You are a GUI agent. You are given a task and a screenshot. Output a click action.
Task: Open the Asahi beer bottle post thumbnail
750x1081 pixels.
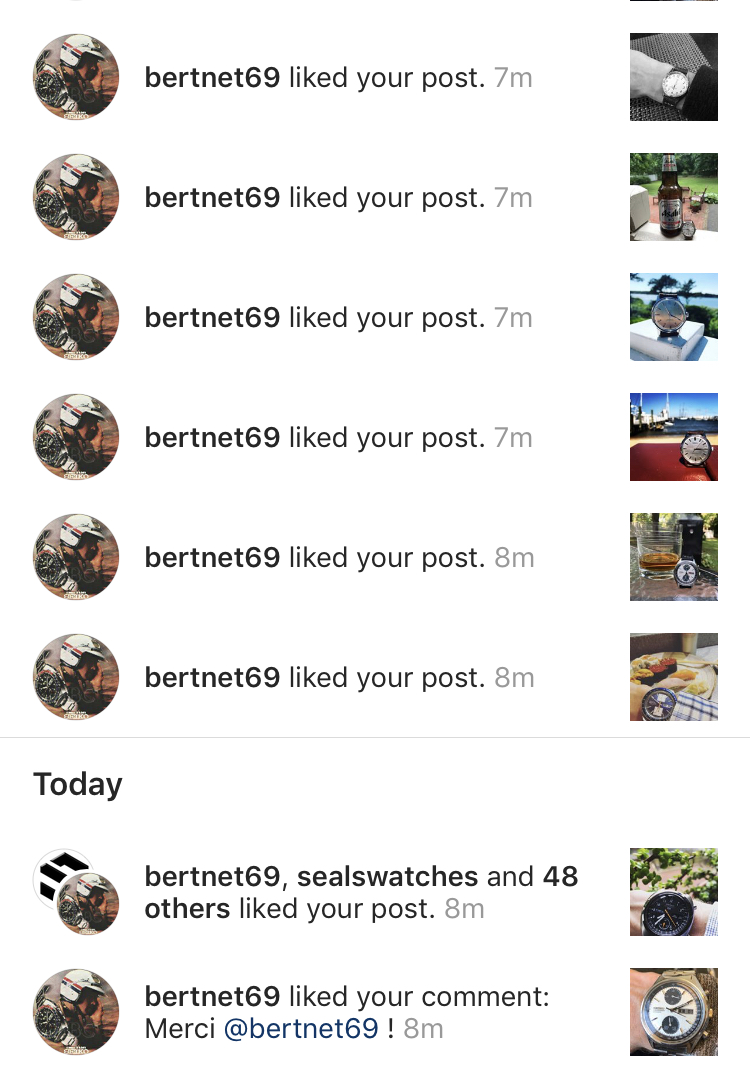tap(673, 197)
